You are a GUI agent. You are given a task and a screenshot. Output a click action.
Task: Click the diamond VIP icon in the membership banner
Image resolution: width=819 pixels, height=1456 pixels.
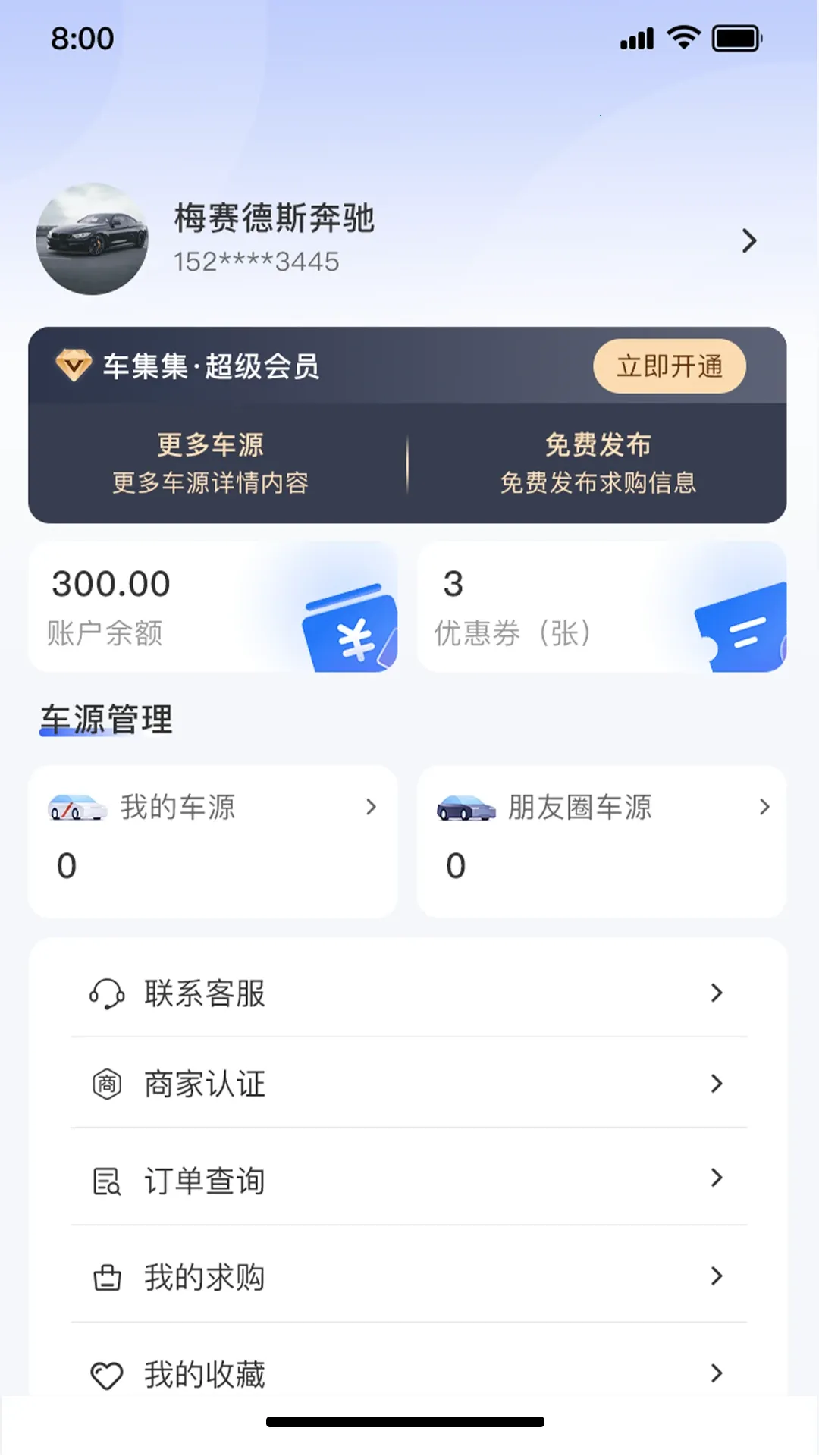point(74,366)
